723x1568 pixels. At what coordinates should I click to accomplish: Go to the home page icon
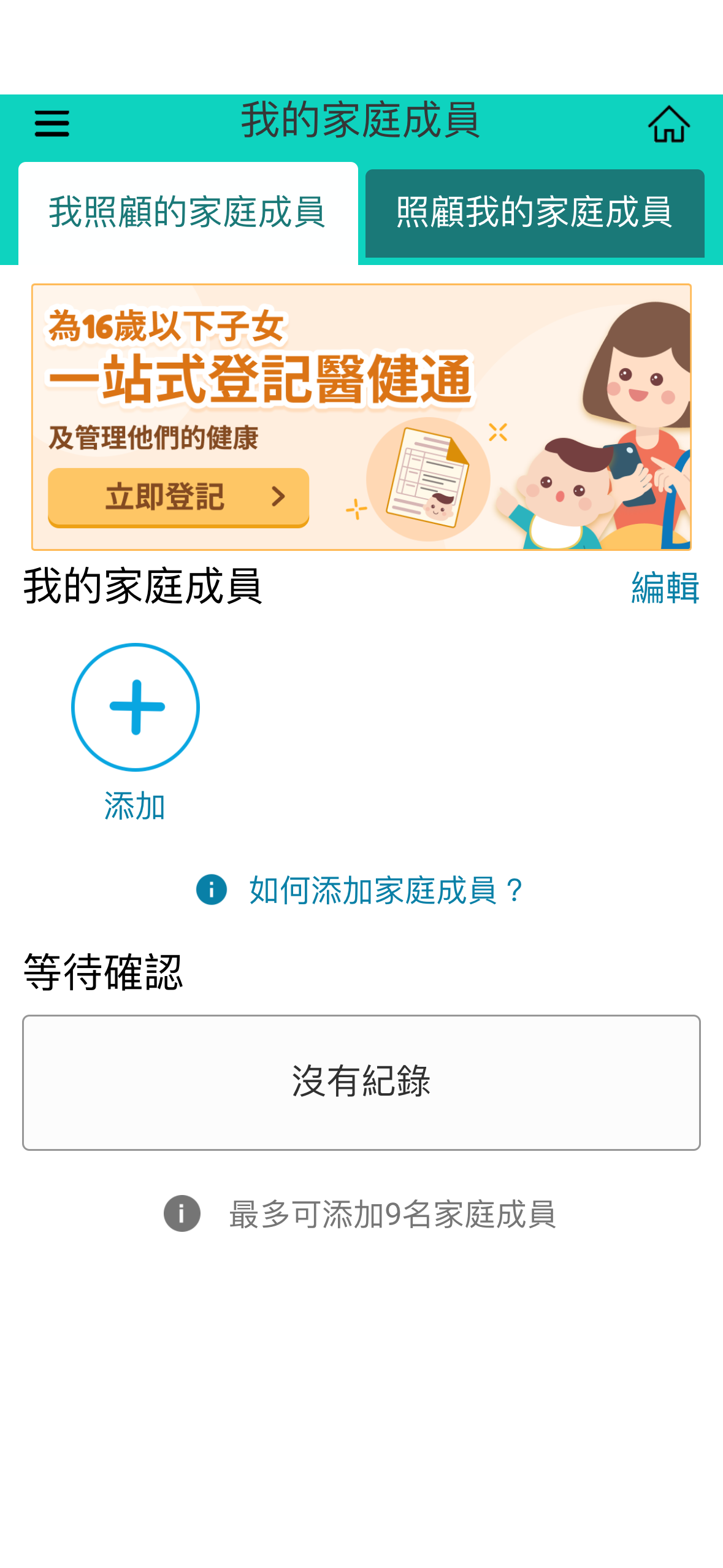pyautogui.click(x=668, y=124)
